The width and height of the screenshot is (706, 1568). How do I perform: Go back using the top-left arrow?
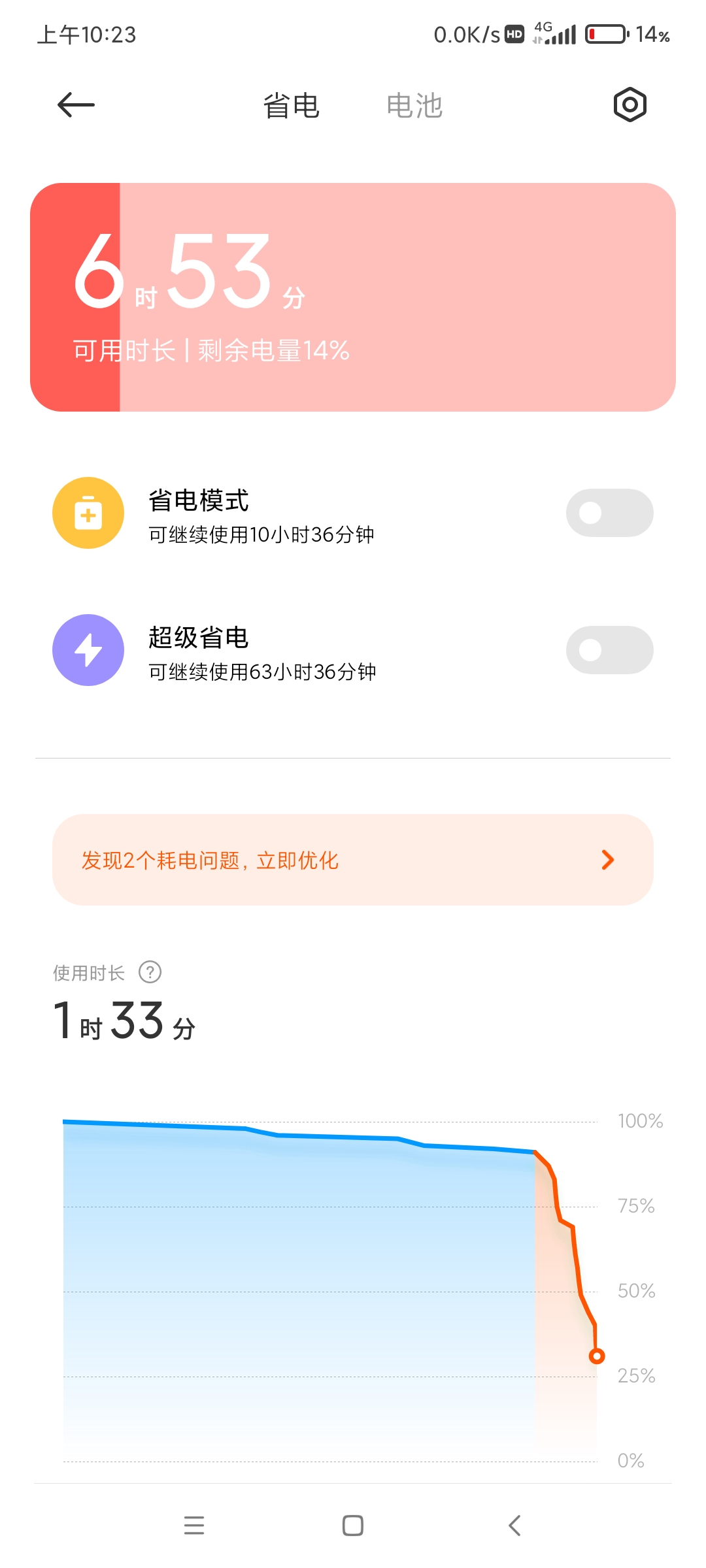pos(76,105)
